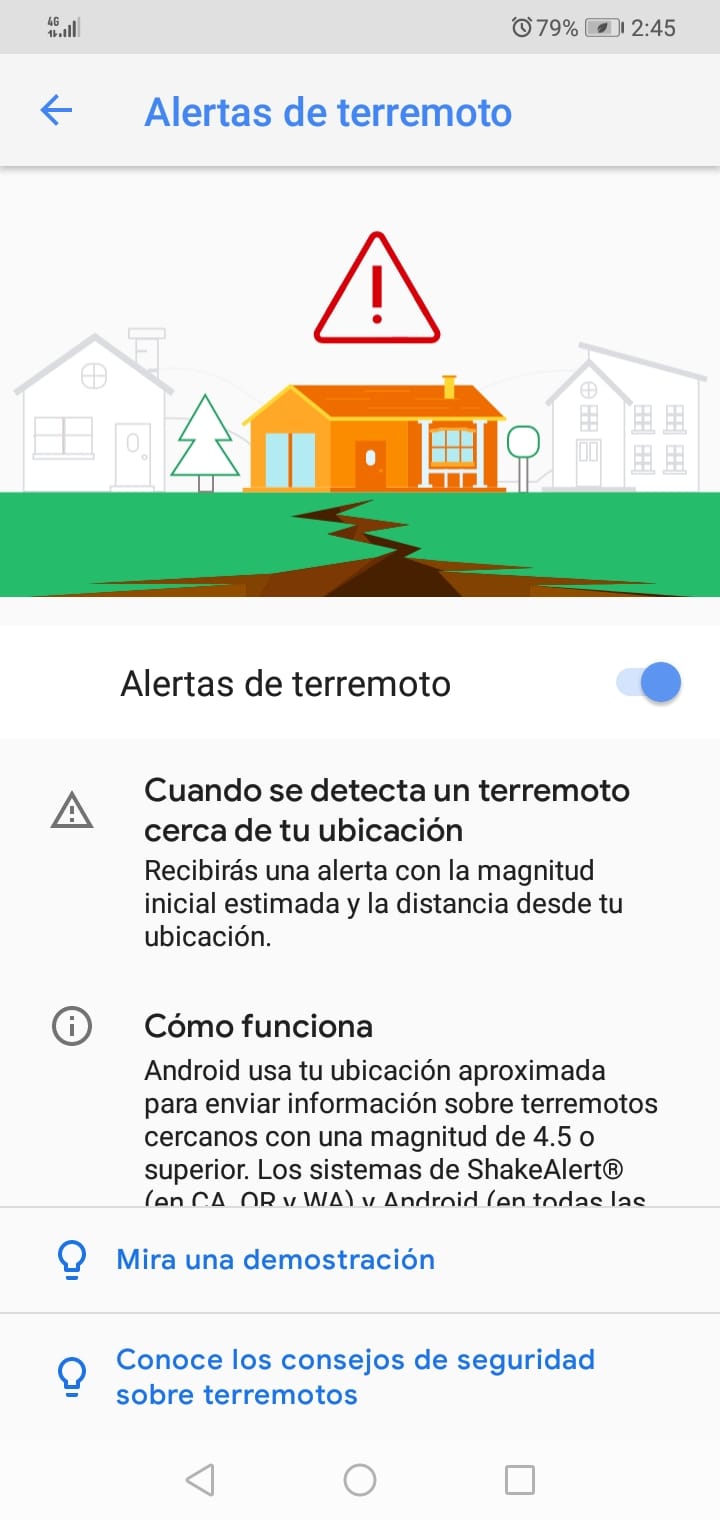Go back using the top-left arrow
The width and height of the screenshot is (720, 1520).
[56, 111]
